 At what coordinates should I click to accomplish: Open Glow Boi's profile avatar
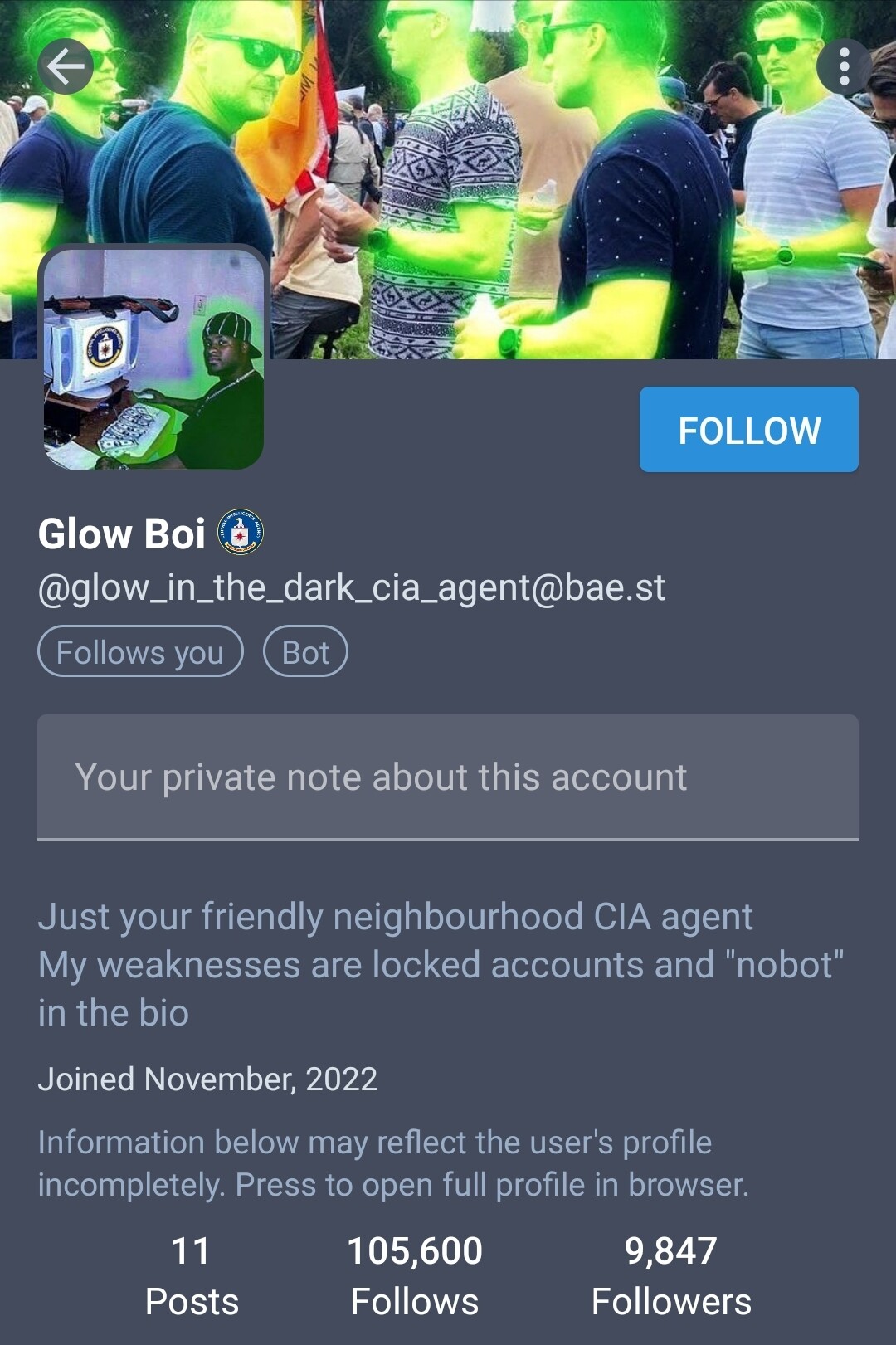tap(153, 358)
